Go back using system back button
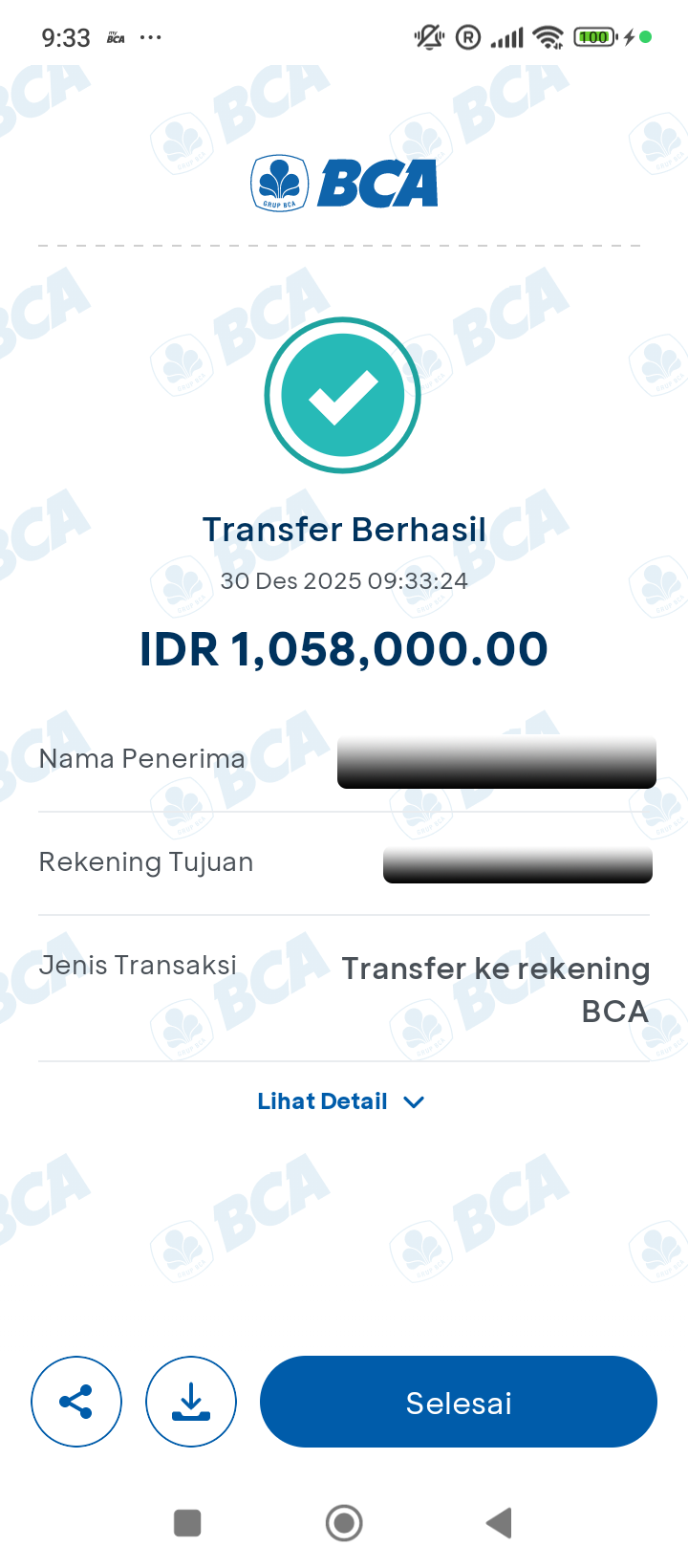 (x=499, y=1523)
